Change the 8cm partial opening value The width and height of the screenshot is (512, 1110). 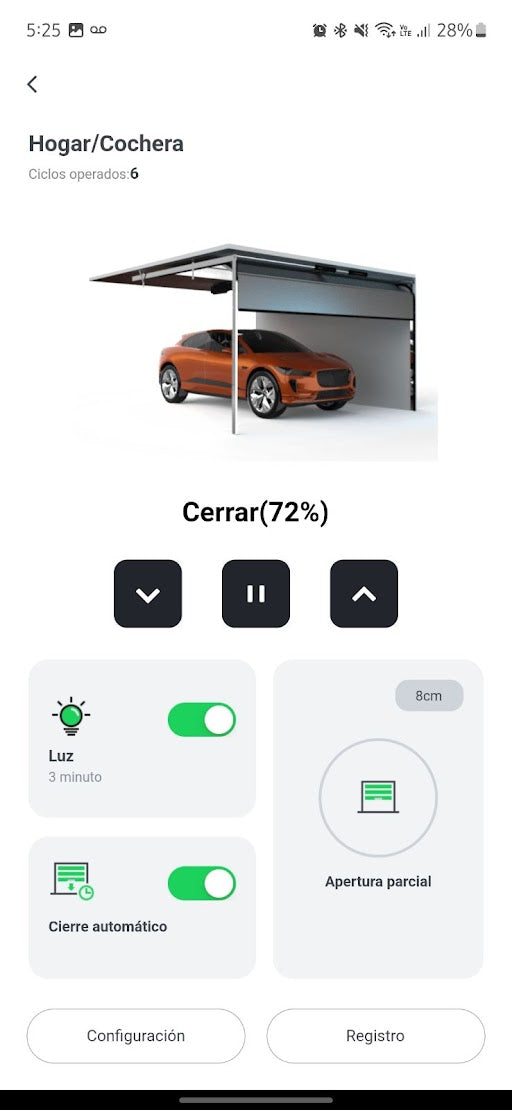(429, 696)
